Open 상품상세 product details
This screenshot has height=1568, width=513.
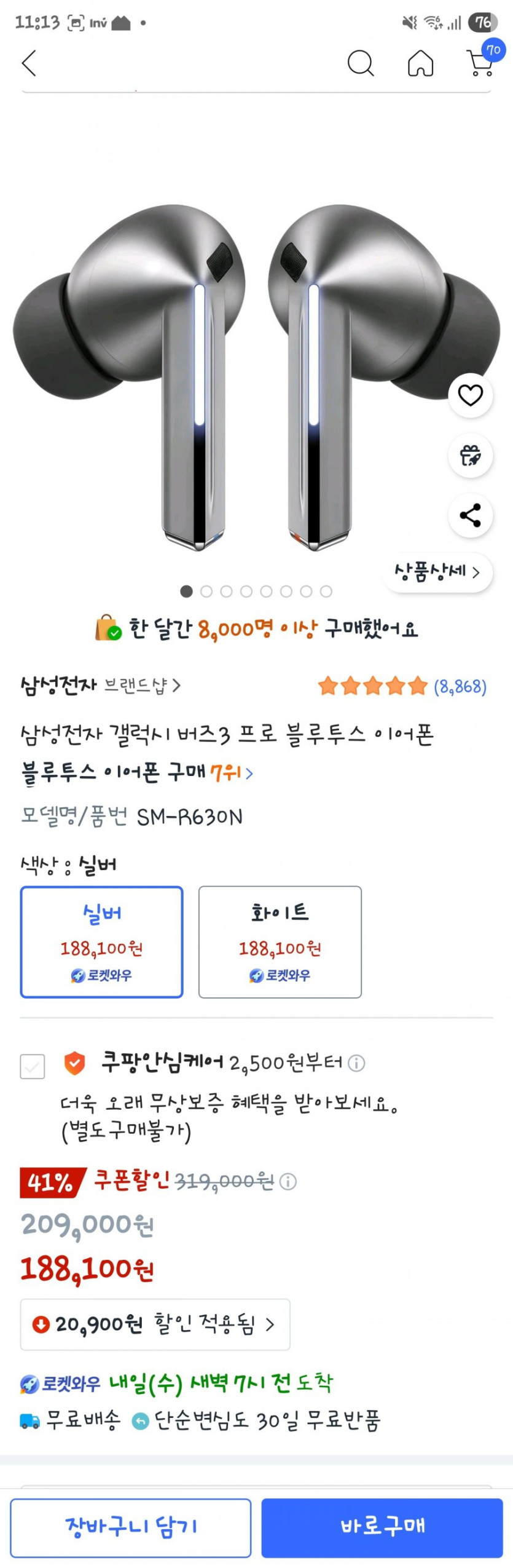[x=437, y=572]
